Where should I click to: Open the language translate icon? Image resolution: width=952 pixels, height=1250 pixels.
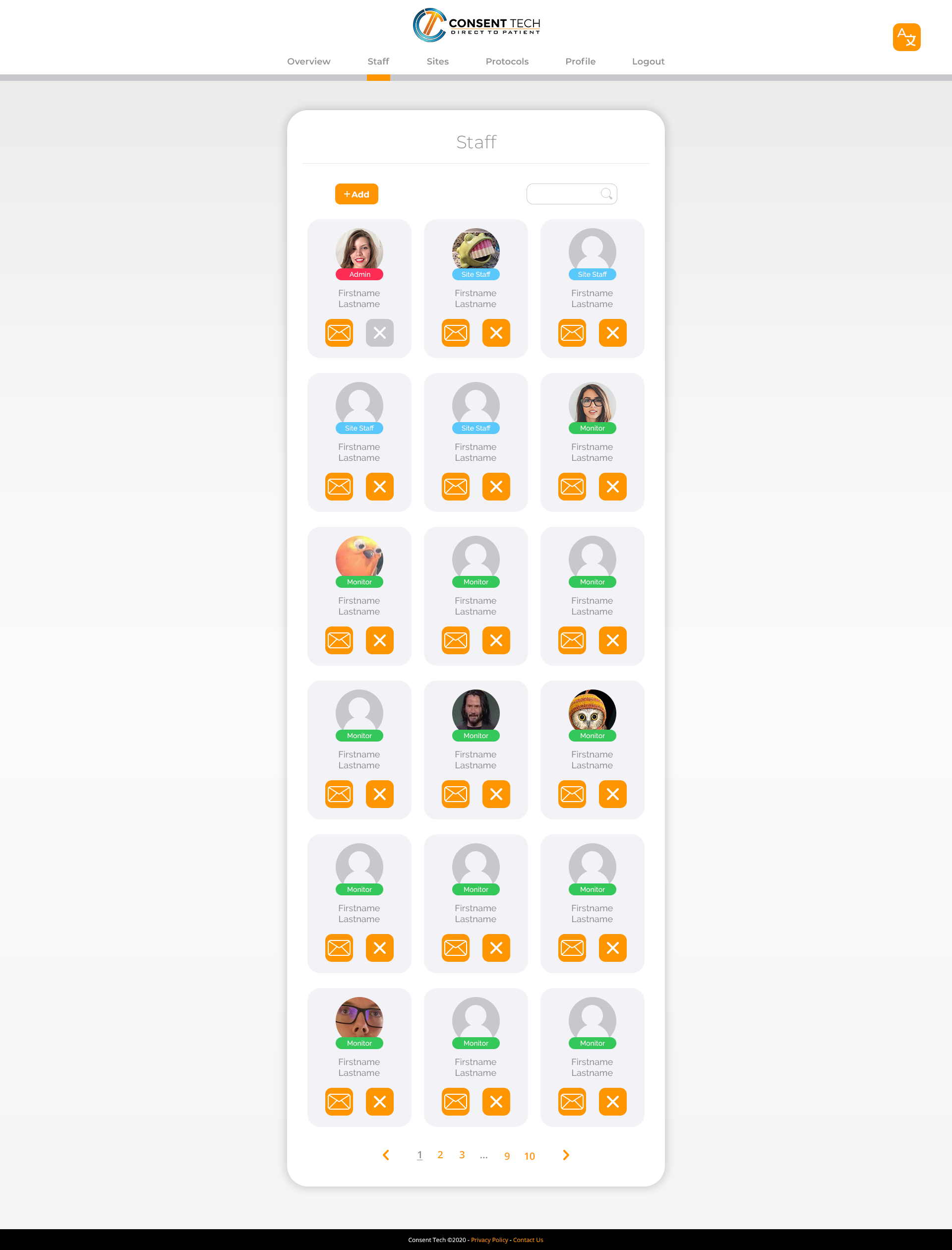(906, 37)
